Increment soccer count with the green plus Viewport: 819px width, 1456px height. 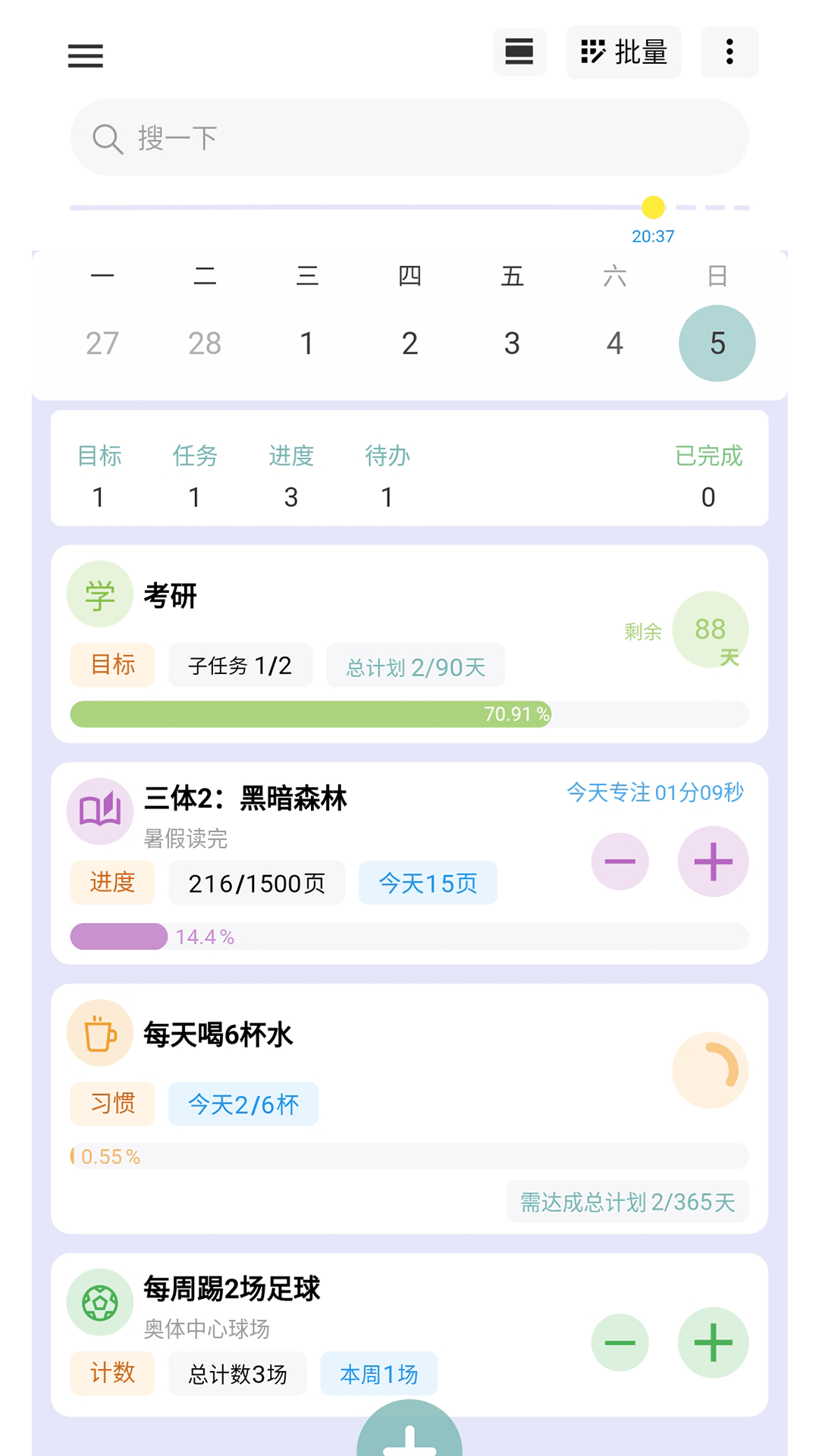(x=712, y=1342)
